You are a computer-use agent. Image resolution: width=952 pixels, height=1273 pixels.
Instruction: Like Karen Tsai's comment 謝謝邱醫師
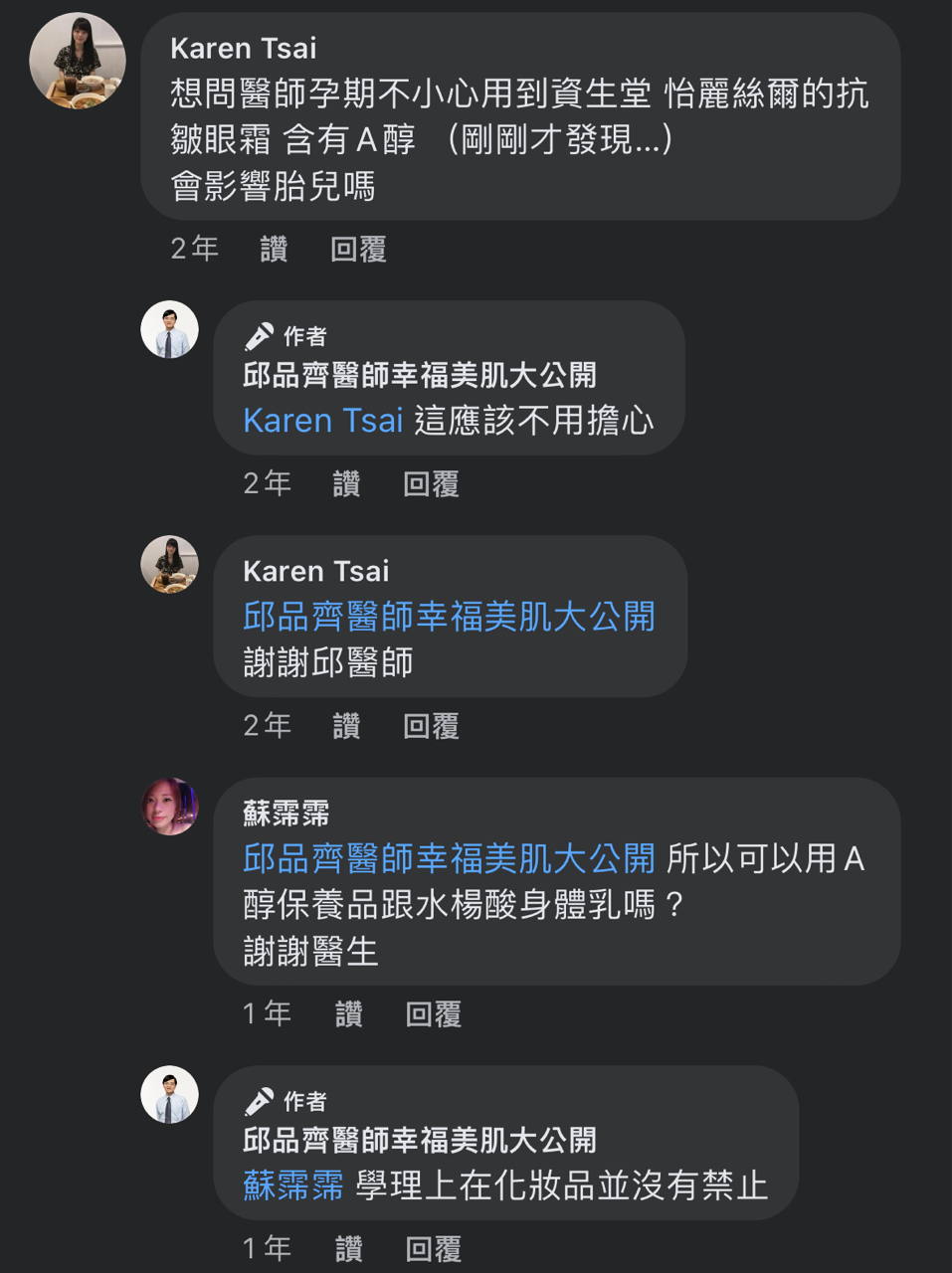346,726
